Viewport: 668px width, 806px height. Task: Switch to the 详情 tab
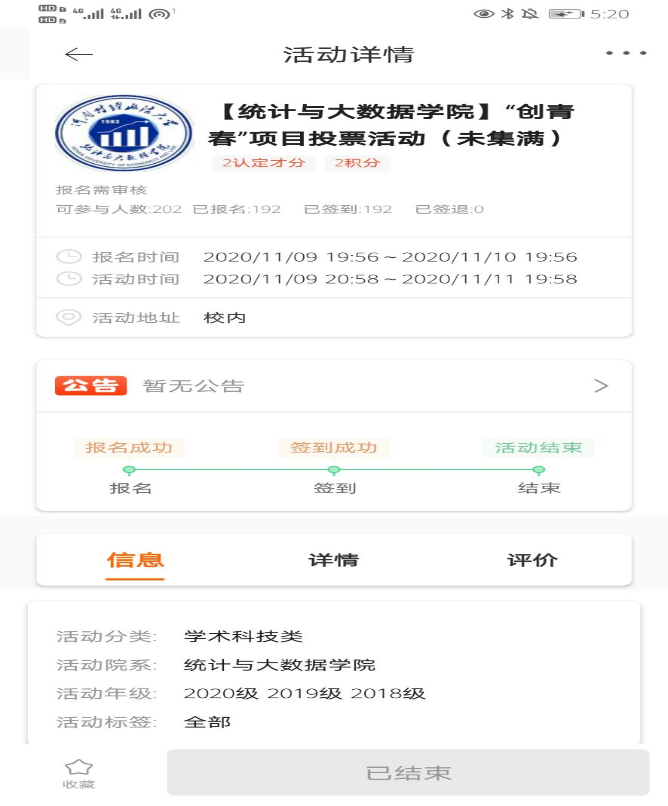point(333,560)
